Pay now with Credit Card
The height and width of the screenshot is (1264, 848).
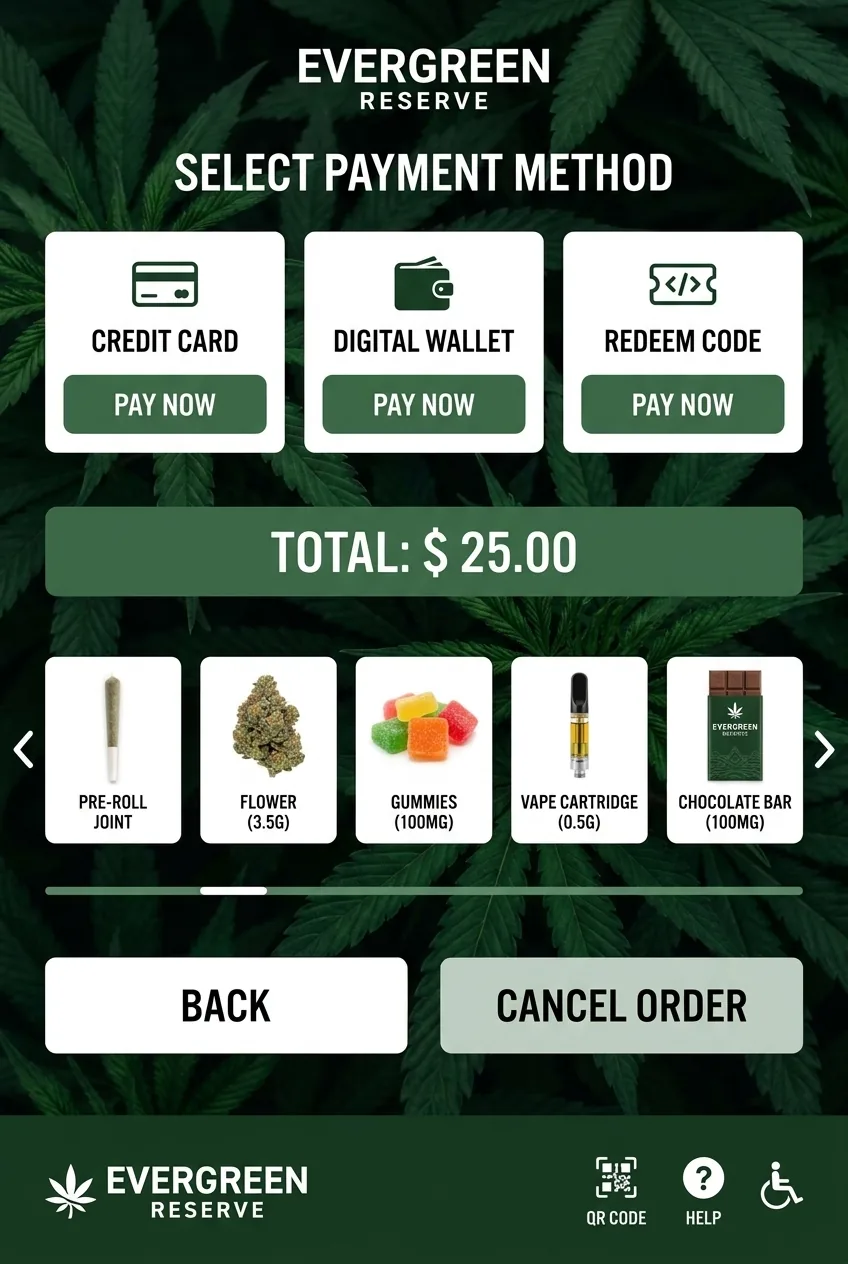click(165, 404)
